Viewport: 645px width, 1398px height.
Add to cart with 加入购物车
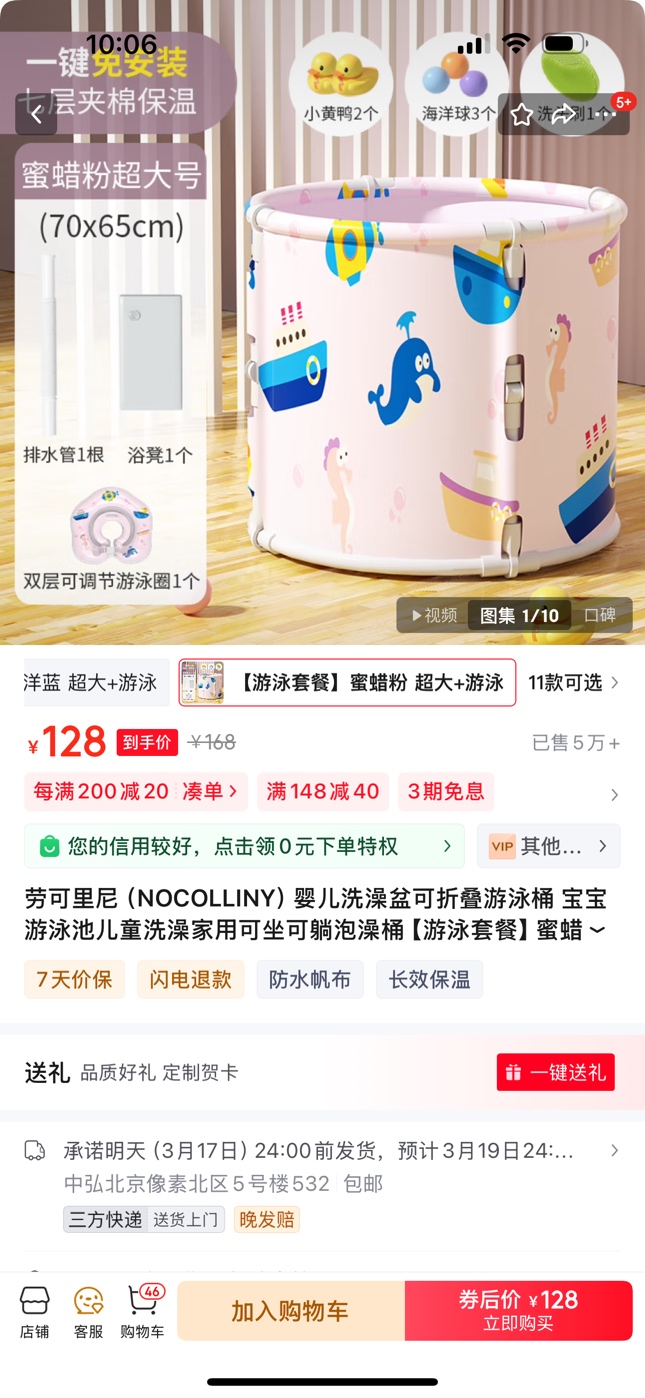point(290,1311)
